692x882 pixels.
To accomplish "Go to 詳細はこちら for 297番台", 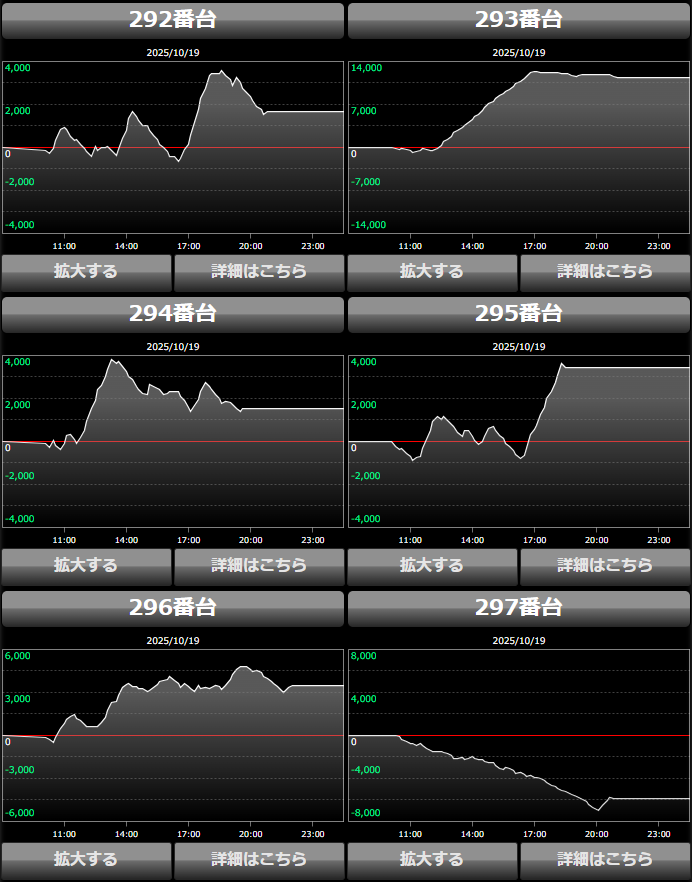I will [605, 859].
